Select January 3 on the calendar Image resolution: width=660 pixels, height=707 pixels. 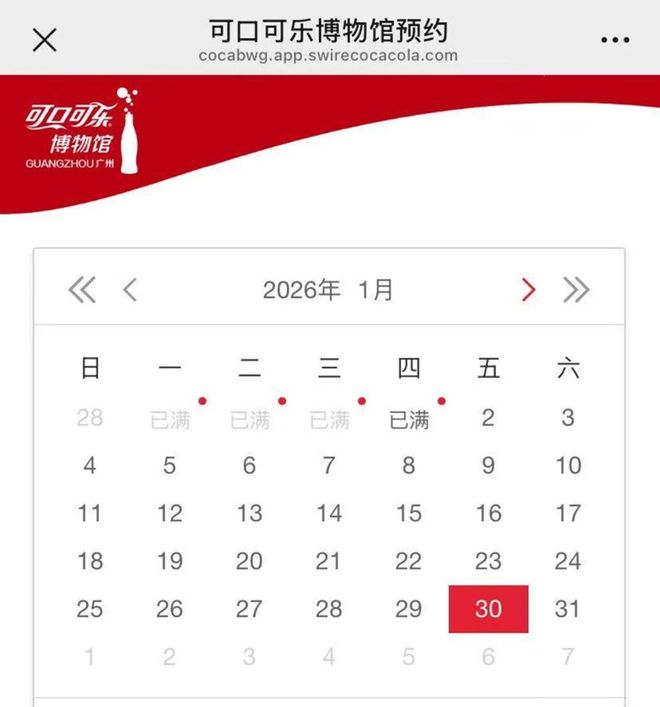click(x=568, y=418)
